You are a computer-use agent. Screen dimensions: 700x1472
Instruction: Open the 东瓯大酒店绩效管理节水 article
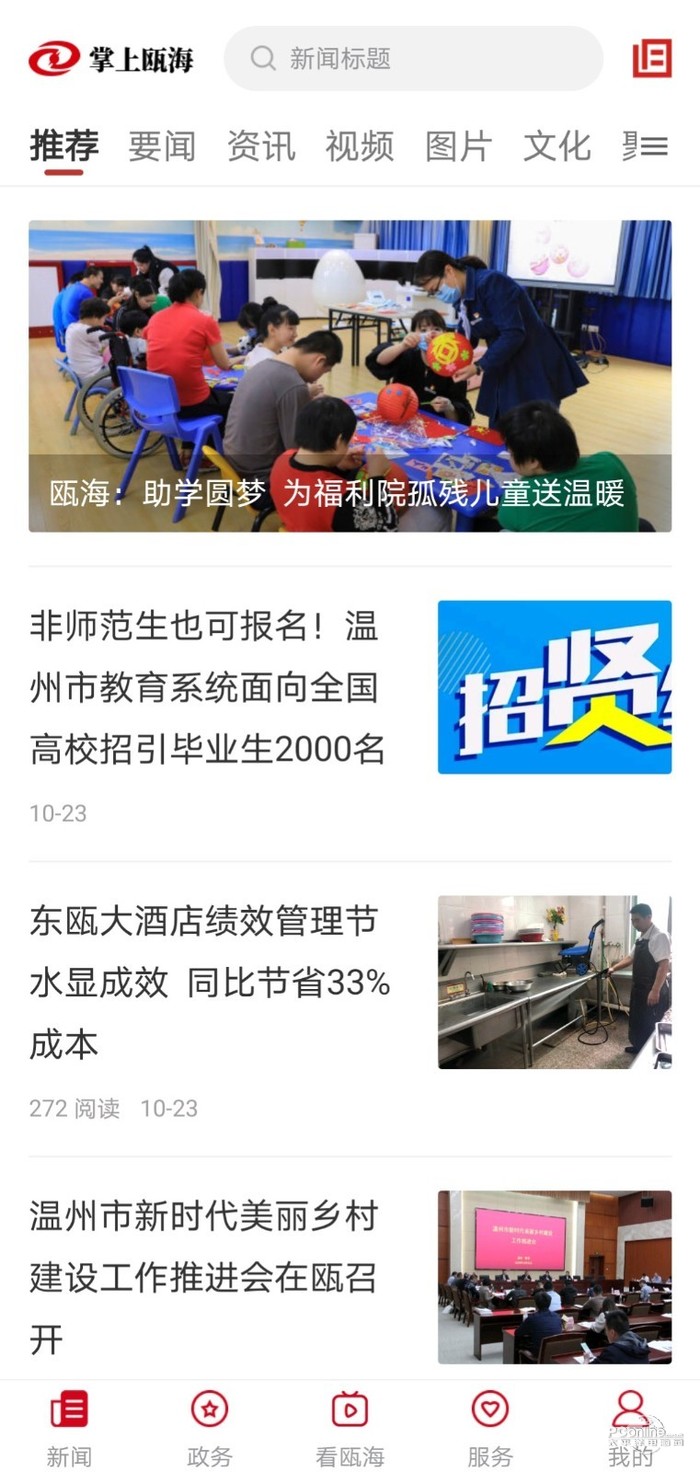click(x=210, y=982)
